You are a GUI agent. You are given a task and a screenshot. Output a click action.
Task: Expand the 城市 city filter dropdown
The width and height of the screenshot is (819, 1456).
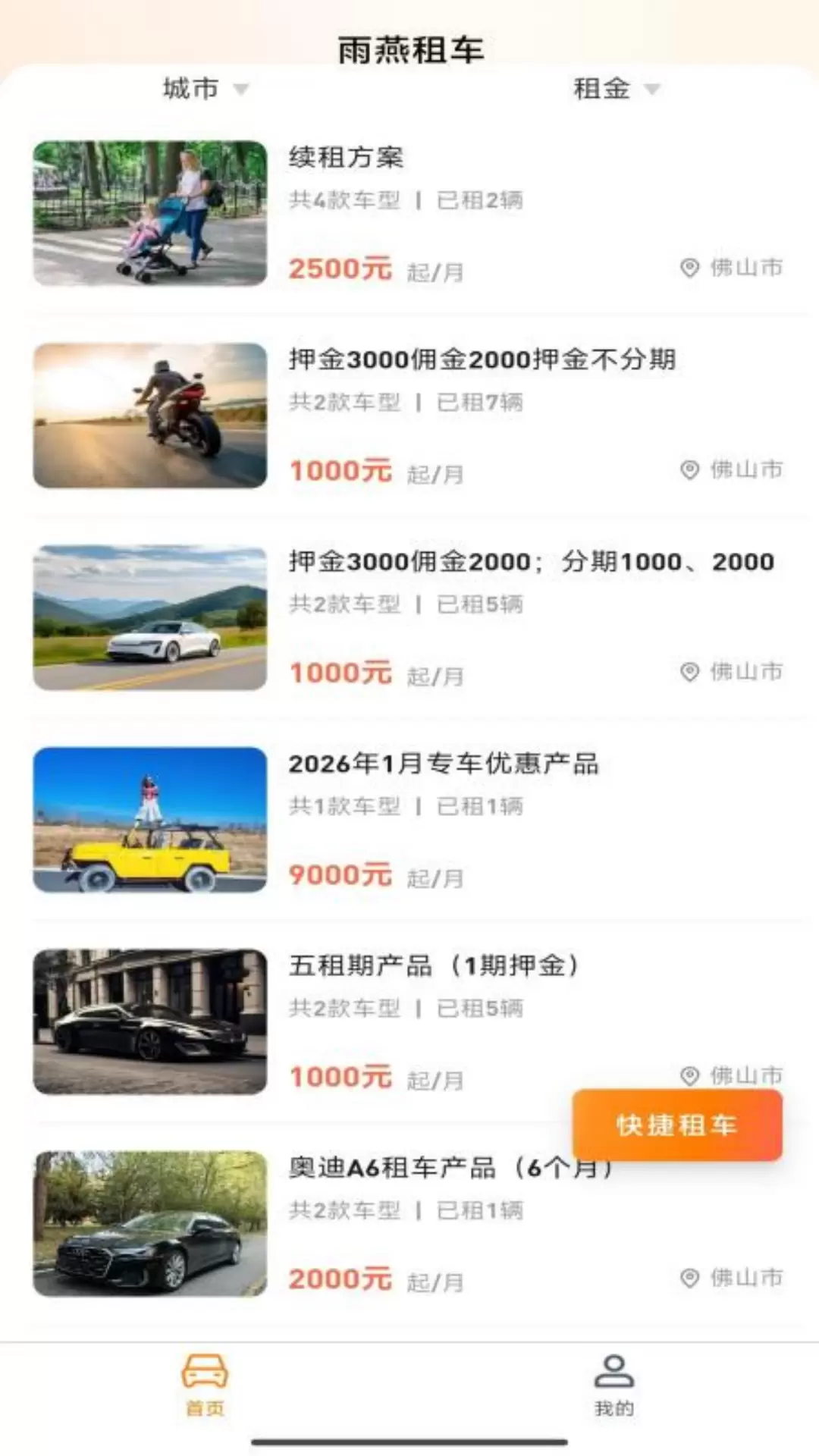(x=206, y=89)
